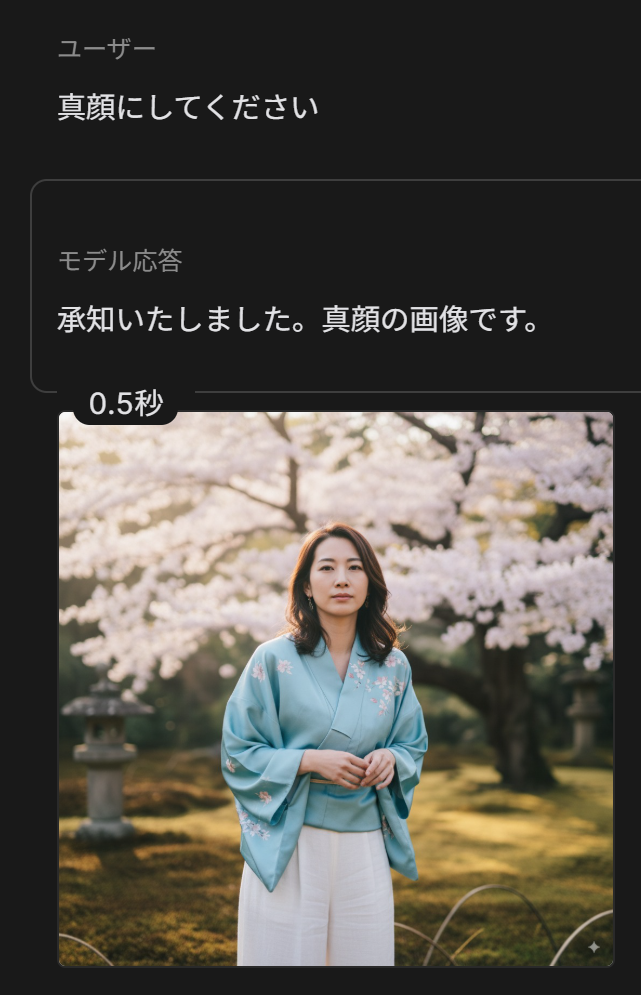Viewport: 641px width, 995px height.
Task: Open the generated woman portrait image
Action: (335, 690)
